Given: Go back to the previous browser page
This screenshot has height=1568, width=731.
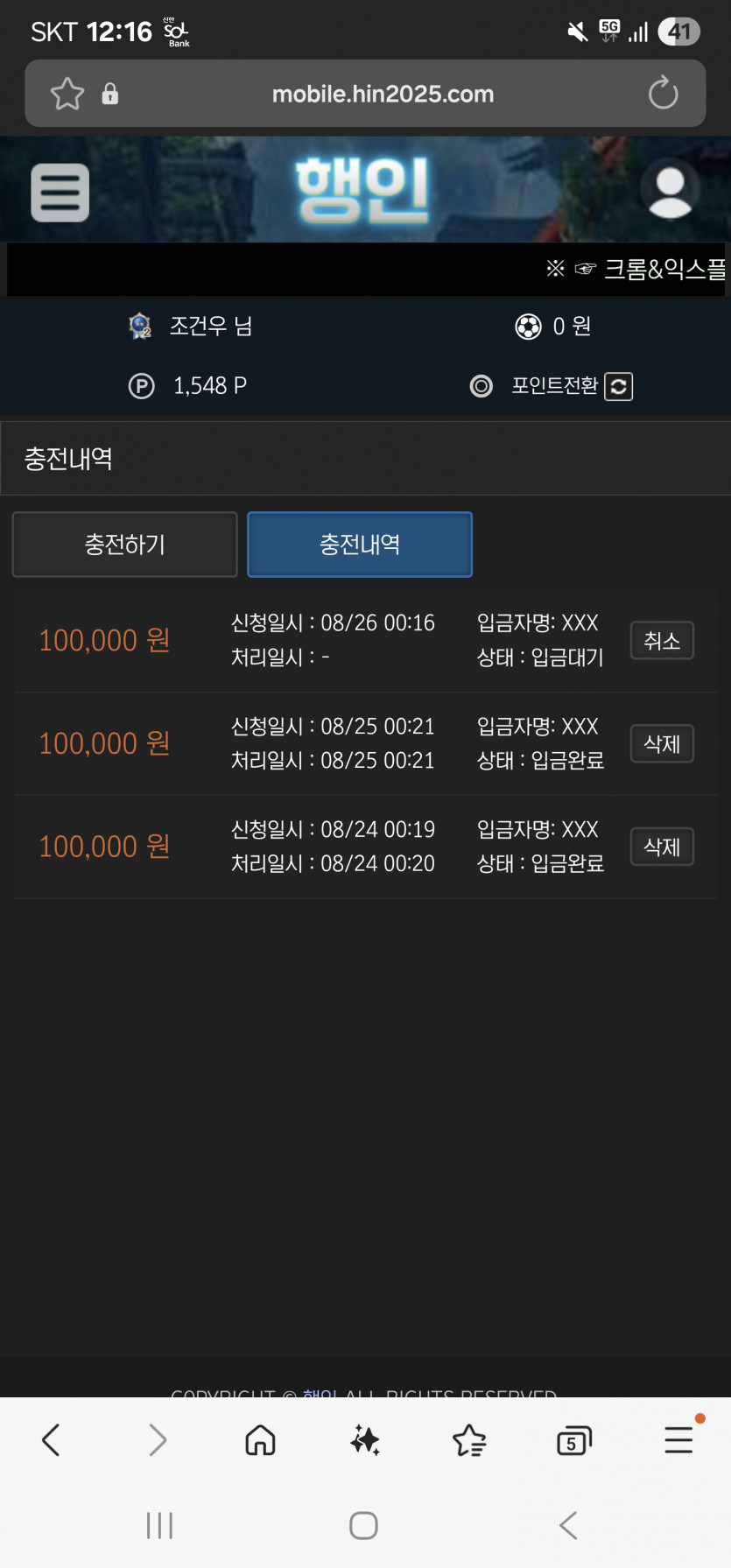Looking at the screenshot, I should (x=52, y=1439).
